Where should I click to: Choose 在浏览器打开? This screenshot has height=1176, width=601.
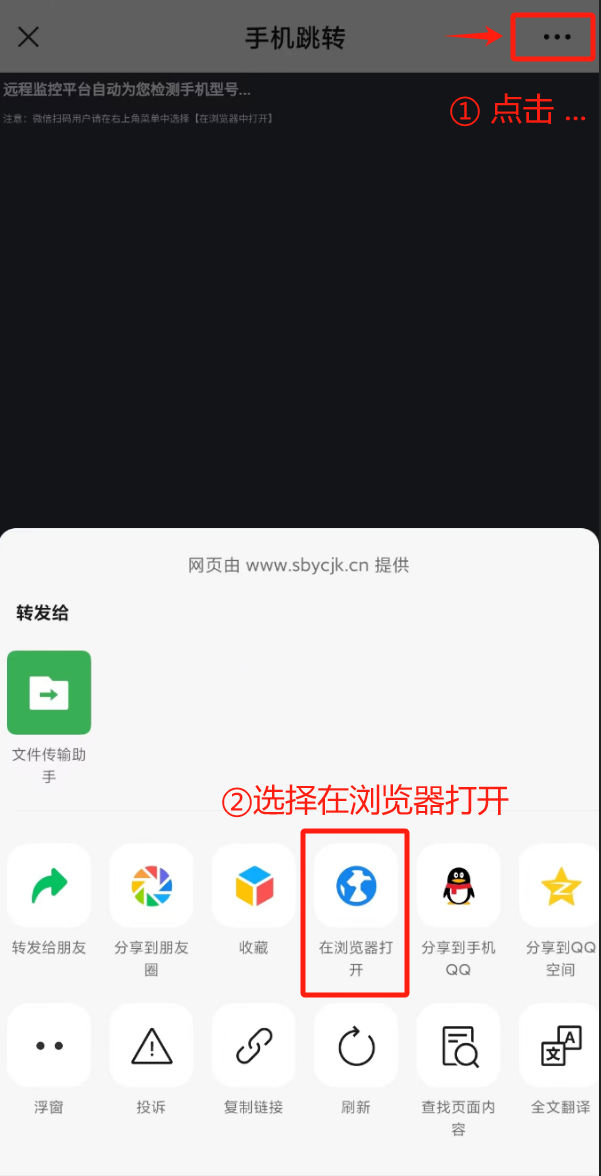(355, 886)
